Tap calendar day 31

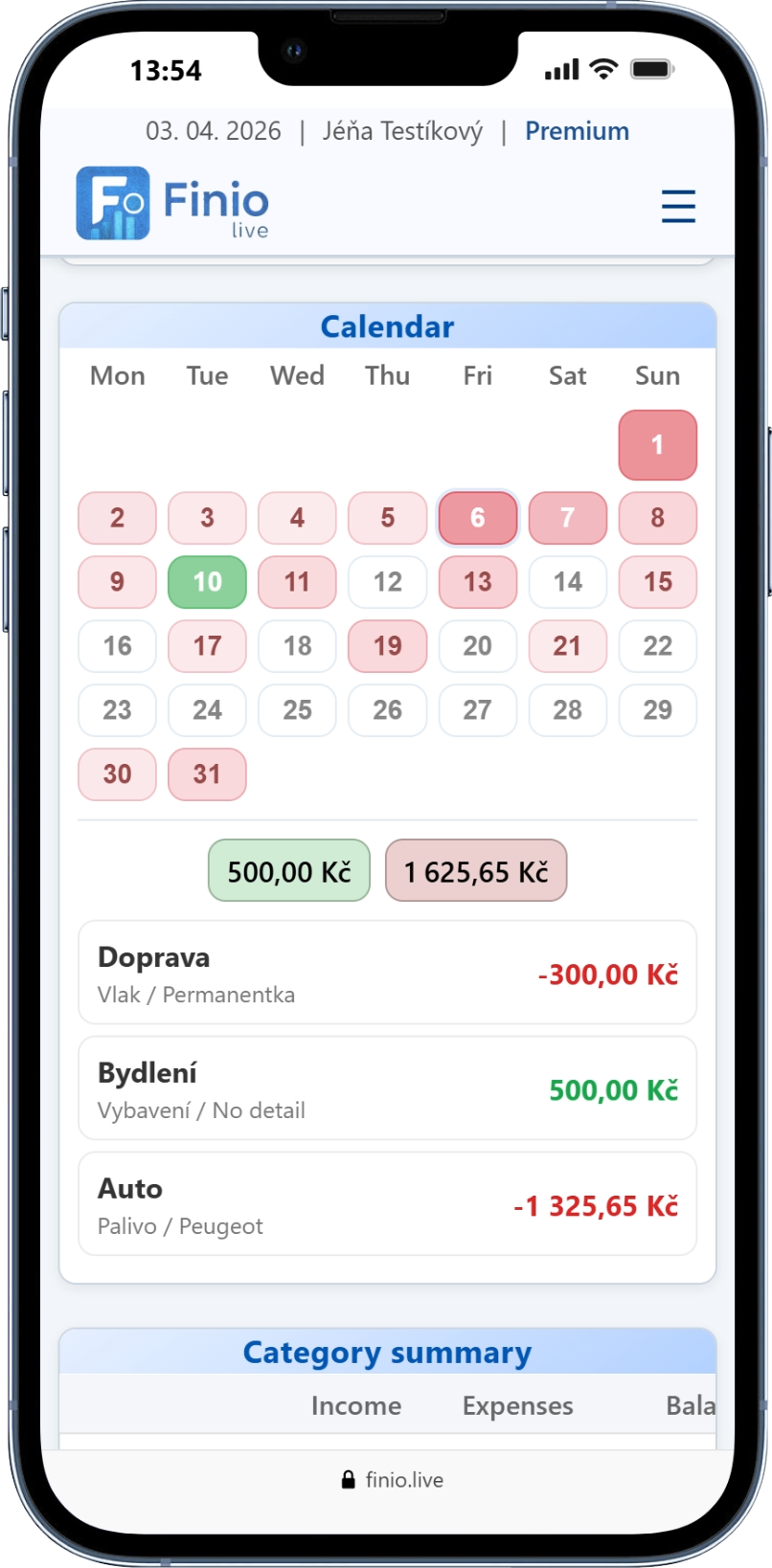tap(207, 774)
